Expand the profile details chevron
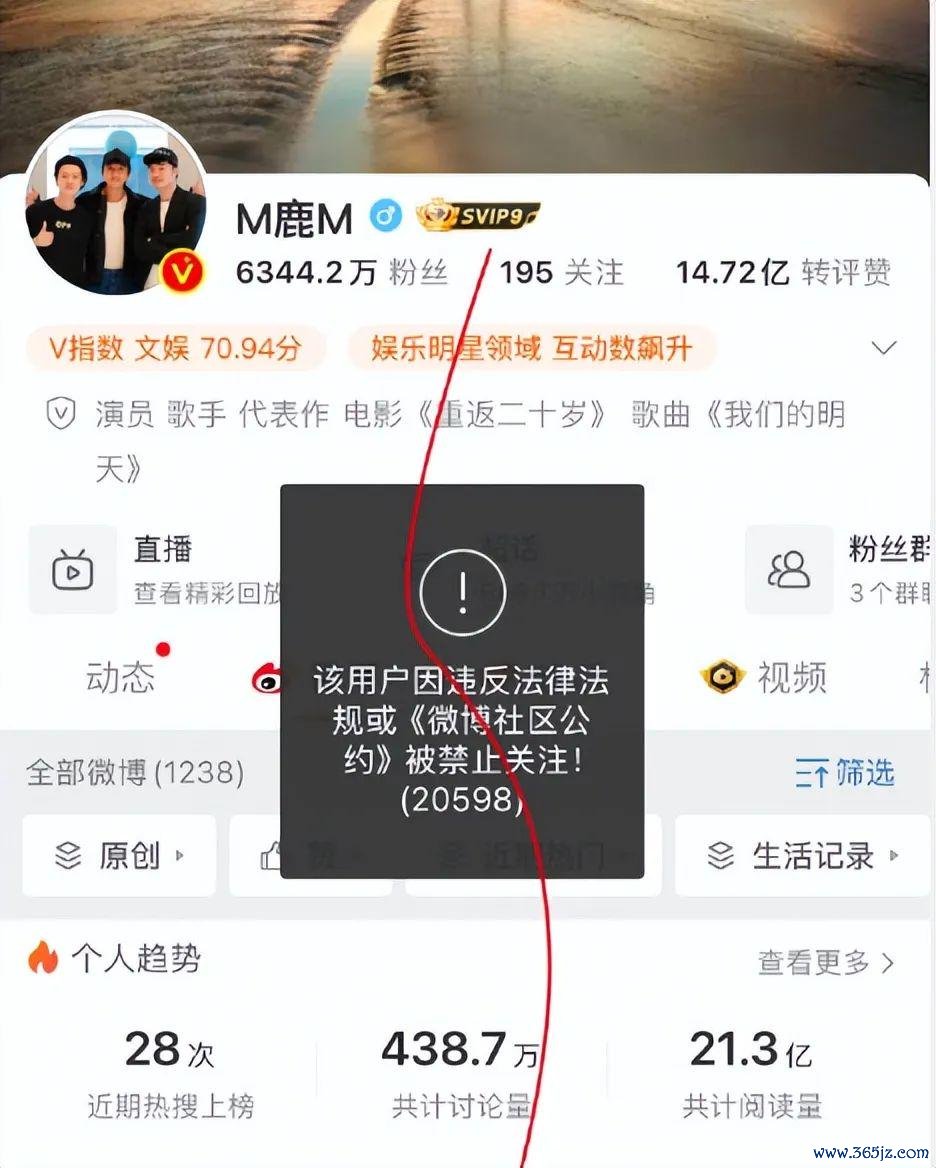This screenshot has height=1168, width=936. 884,348
